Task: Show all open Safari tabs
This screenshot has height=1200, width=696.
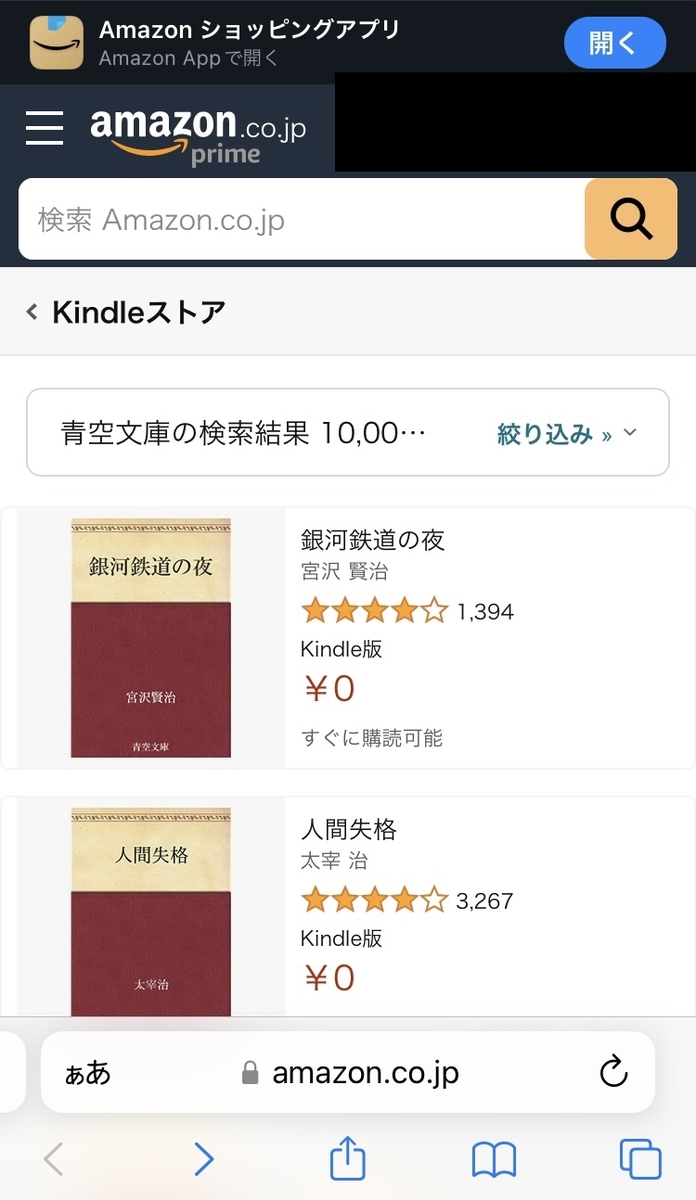Action: [640, 1159]
